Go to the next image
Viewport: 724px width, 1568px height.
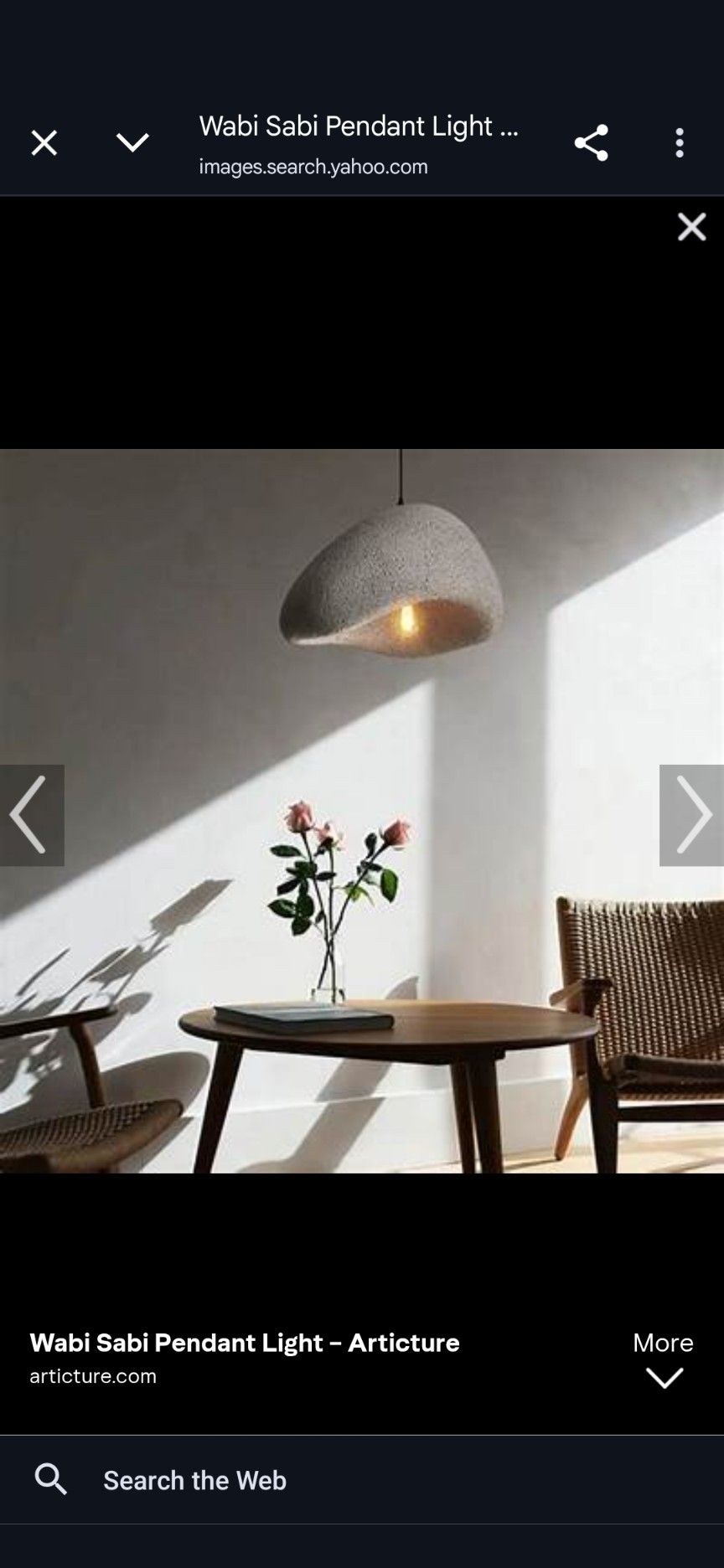click(691, 815)
